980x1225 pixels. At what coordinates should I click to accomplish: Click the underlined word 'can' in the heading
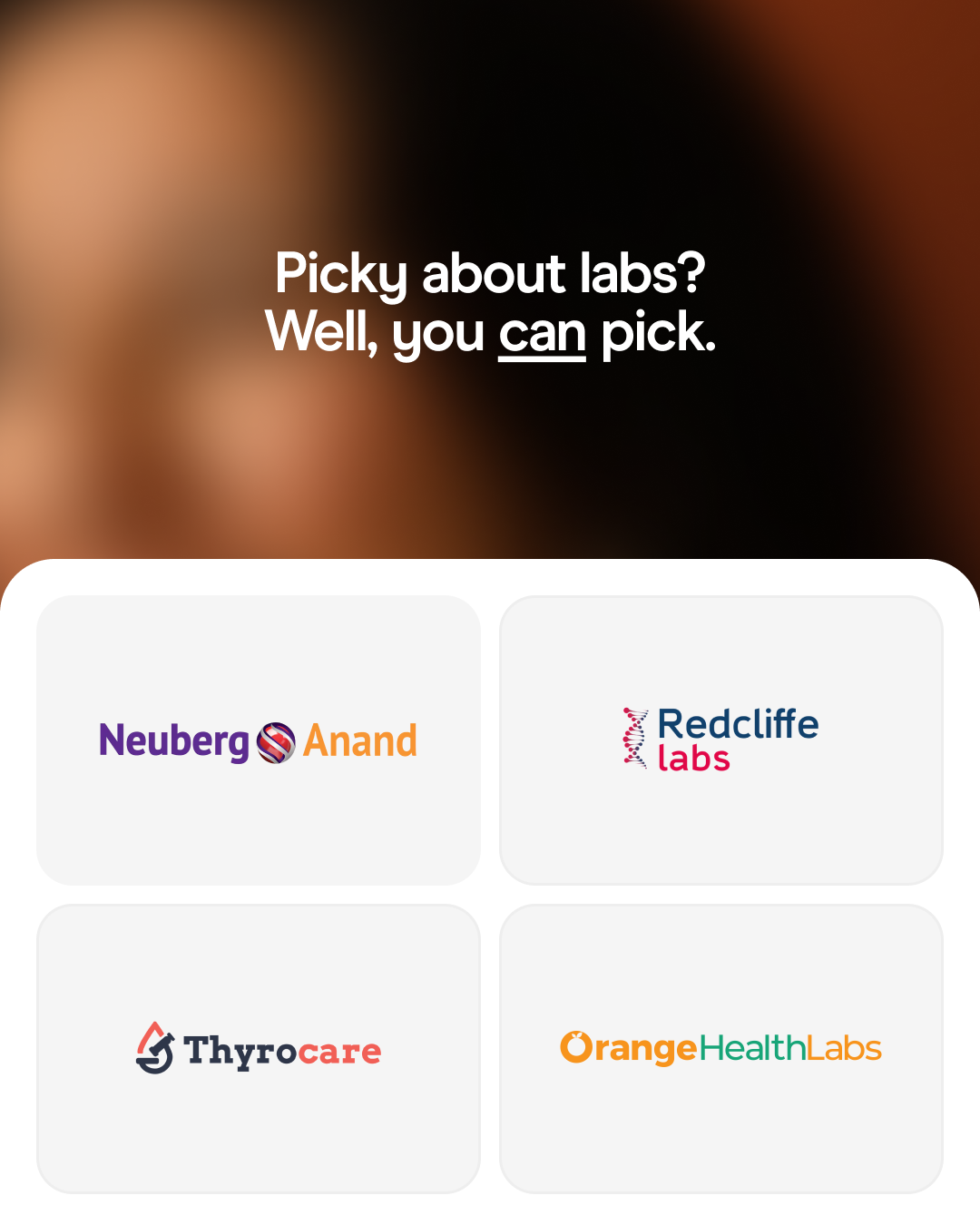[542, 334]
